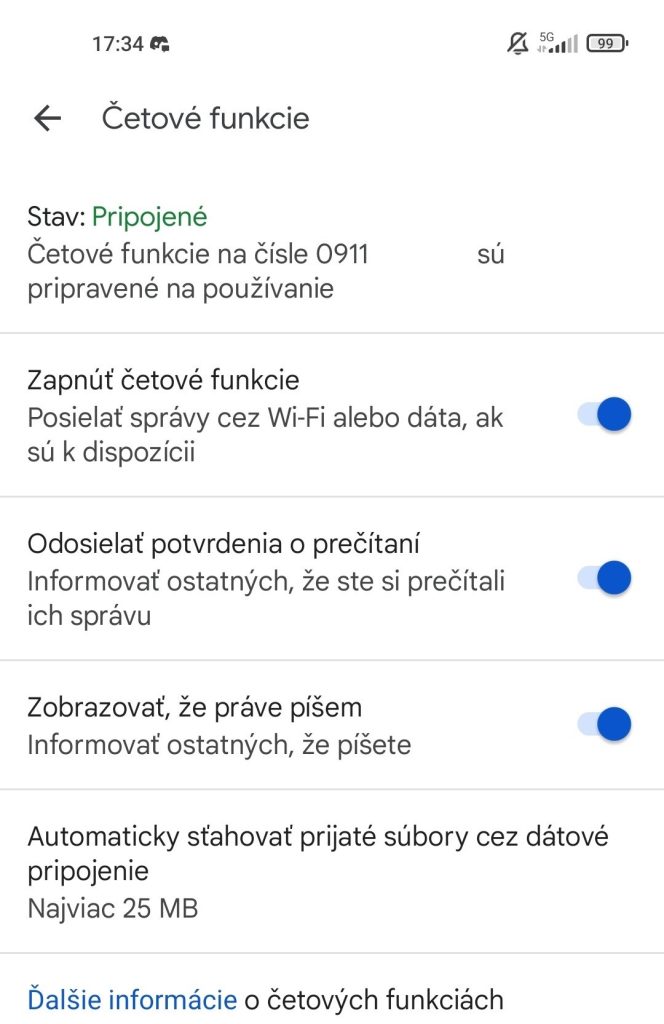
Task: Open the Ďalšie informácie link
Action: tap(132, 998)
